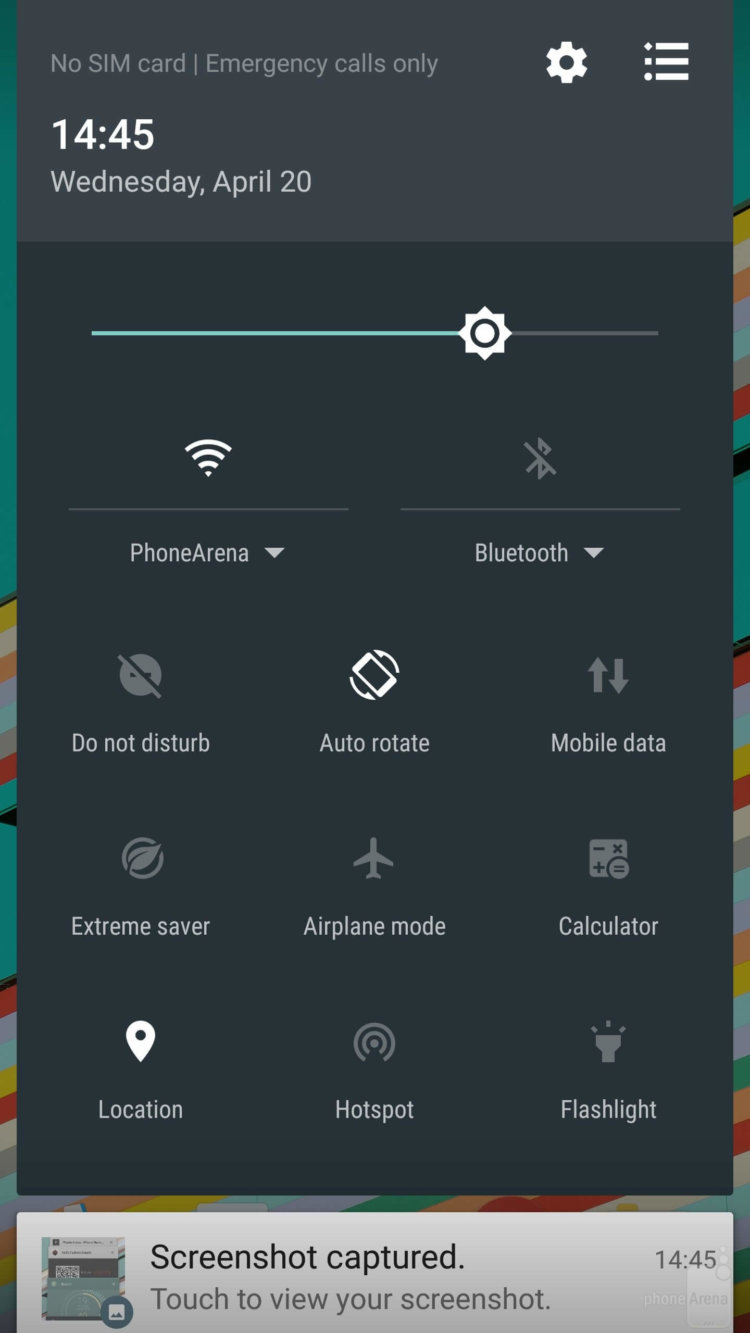
Task: Expand the Bluetooth dropdown
Action: pos(540,553)
